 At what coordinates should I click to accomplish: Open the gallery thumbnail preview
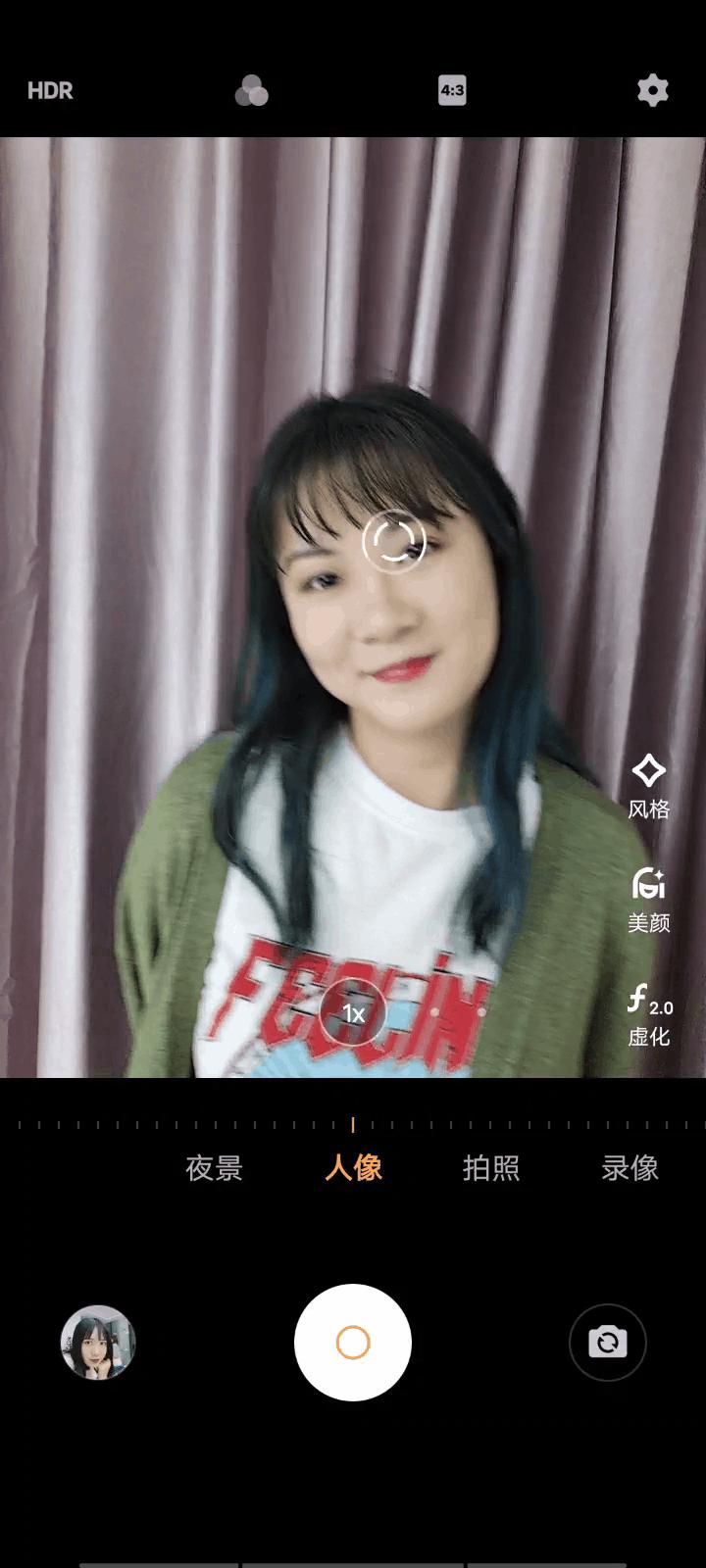tap(97, 1344)
